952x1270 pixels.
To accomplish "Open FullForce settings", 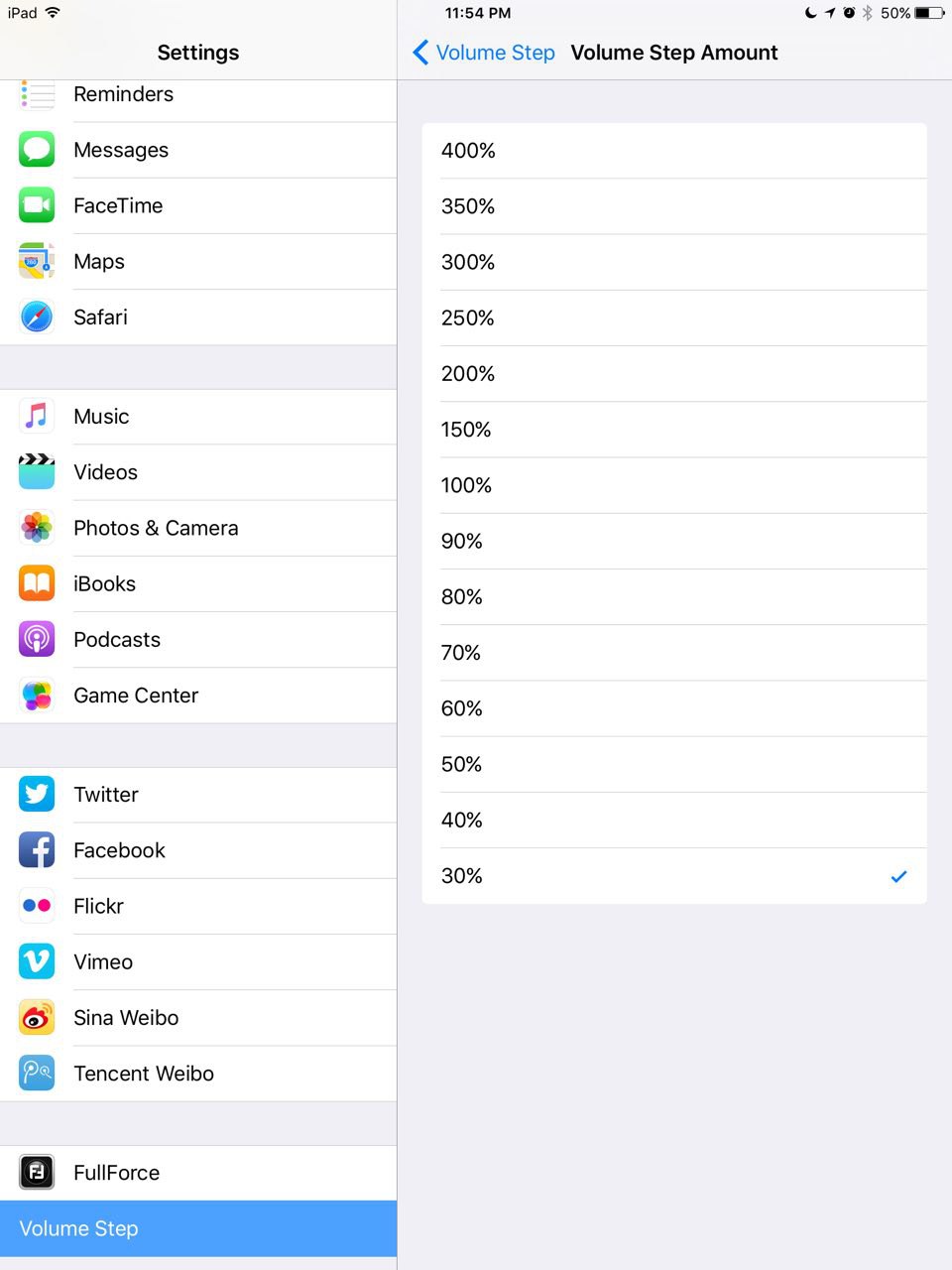I will tap(198, 1173).
